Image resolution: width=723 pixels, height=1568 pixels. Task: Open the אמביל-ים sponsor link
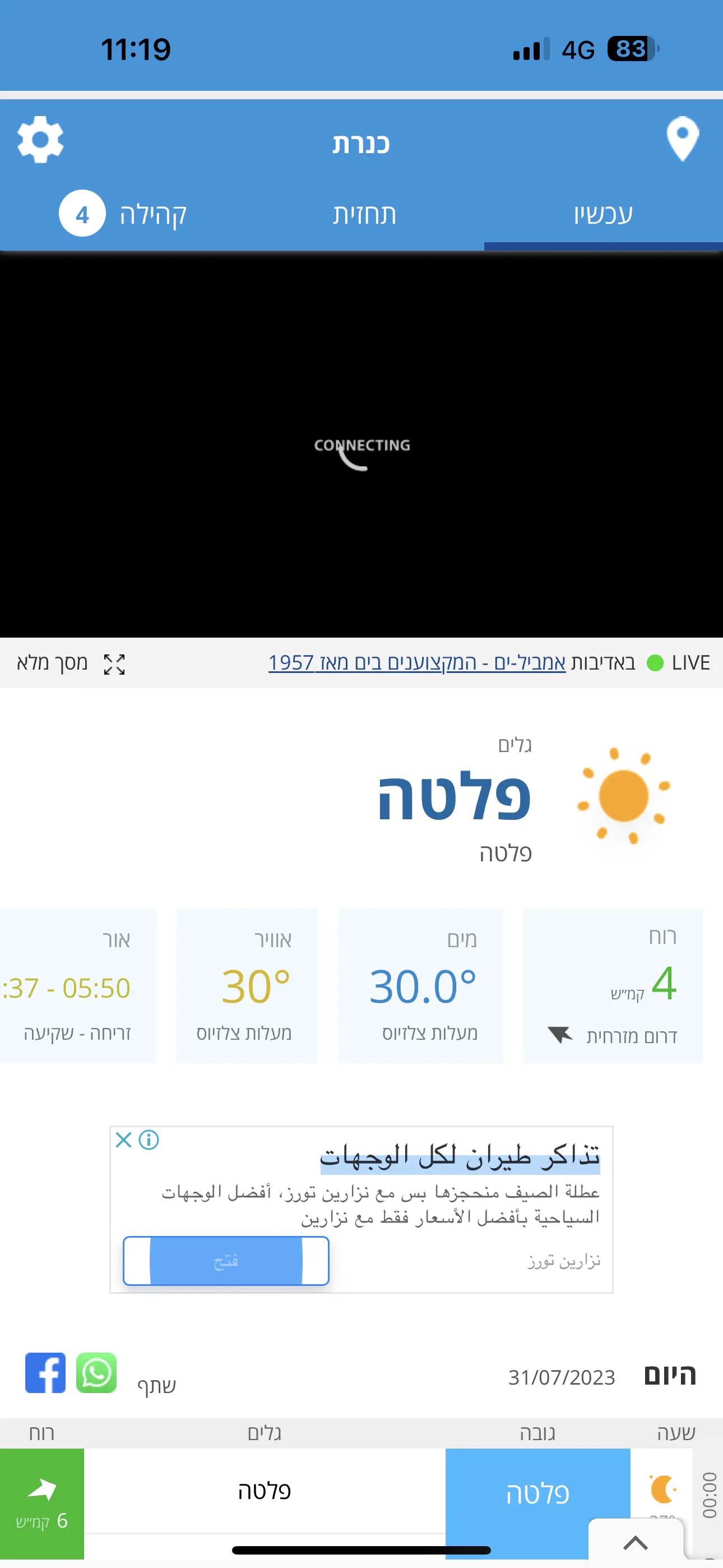pyautogui.click(x=416, y=662)
